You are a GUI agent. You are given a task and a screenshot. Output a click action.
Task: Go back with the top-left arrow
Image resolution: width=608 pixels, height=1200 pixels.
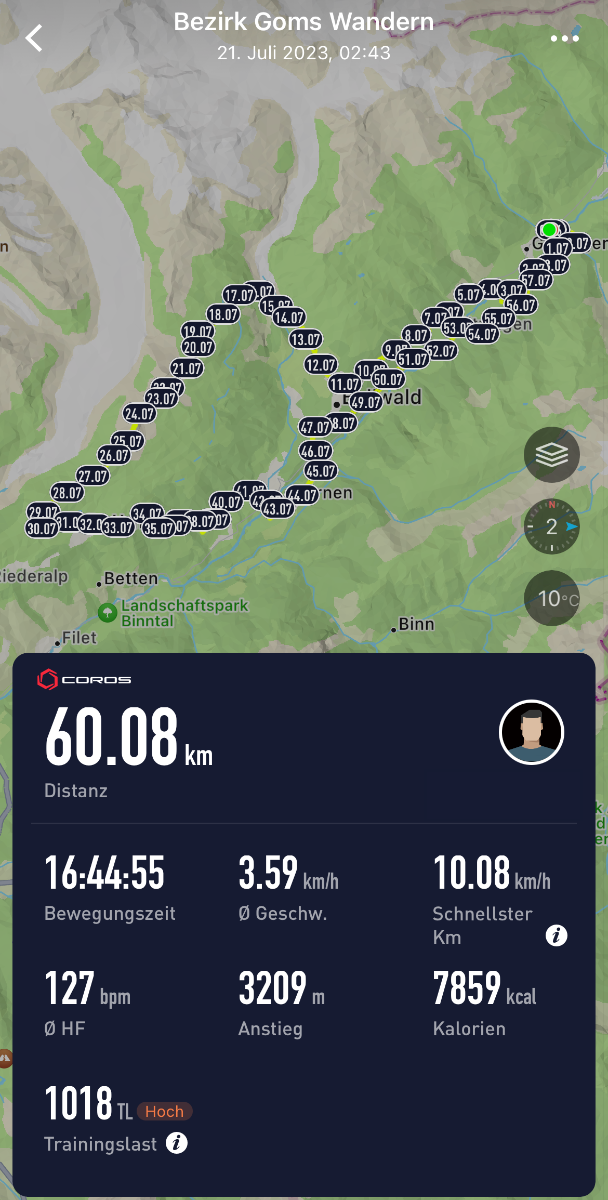(x=35, y=38)
